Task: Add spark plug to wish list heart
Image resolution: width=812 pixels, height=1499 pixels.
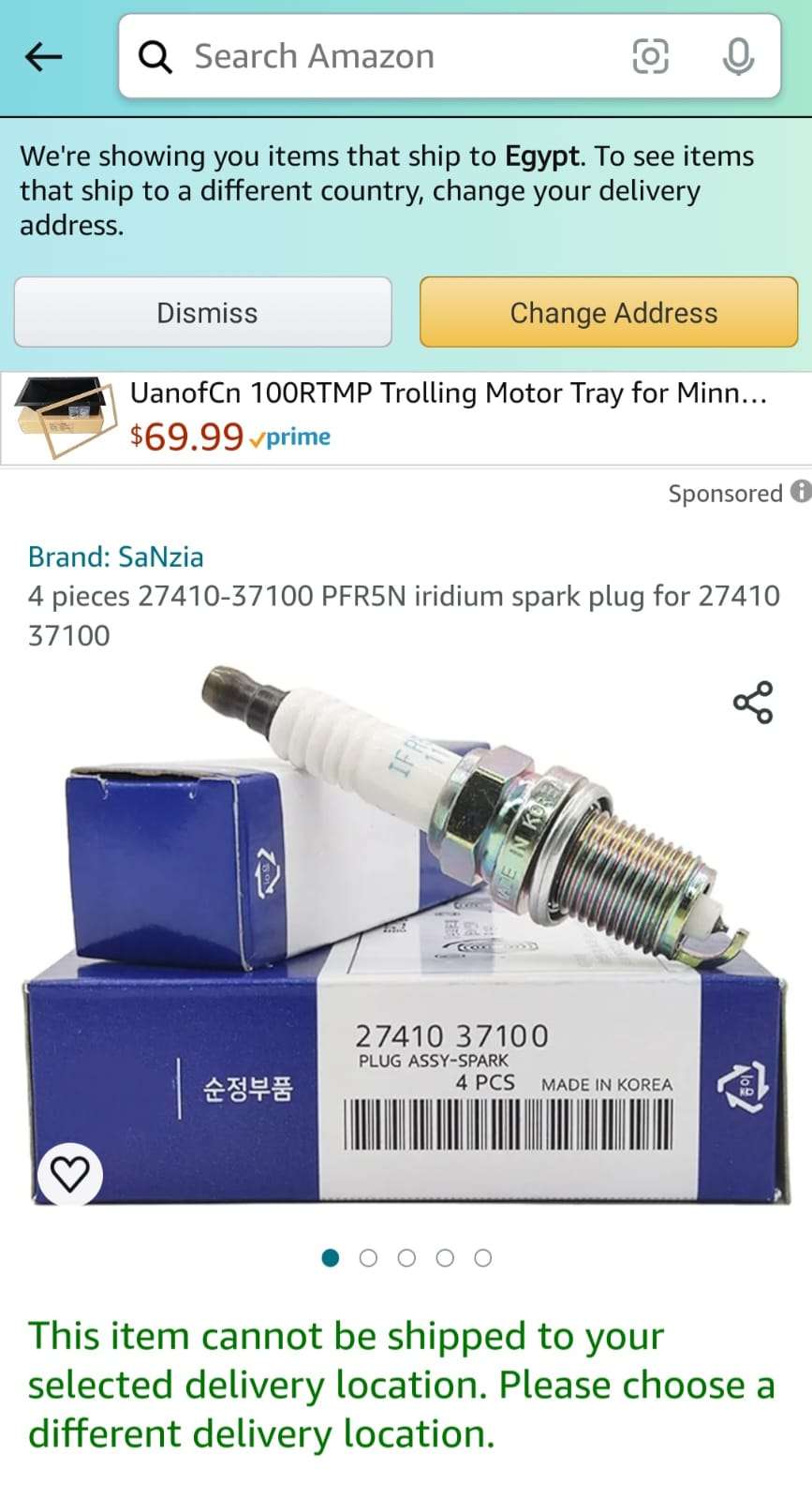Action: click(x=69, y=1173)
